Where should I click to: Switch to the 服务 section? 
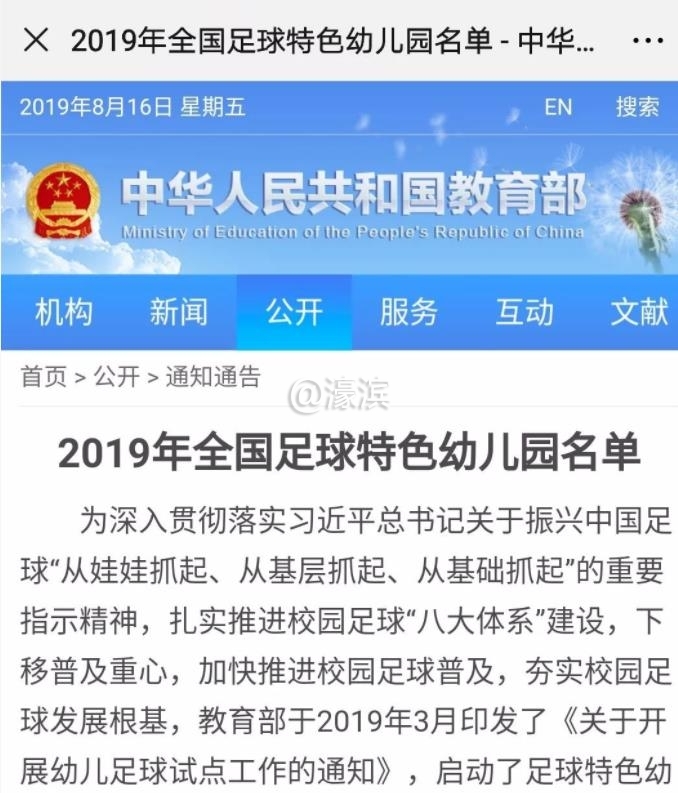(x=408, y=312)
